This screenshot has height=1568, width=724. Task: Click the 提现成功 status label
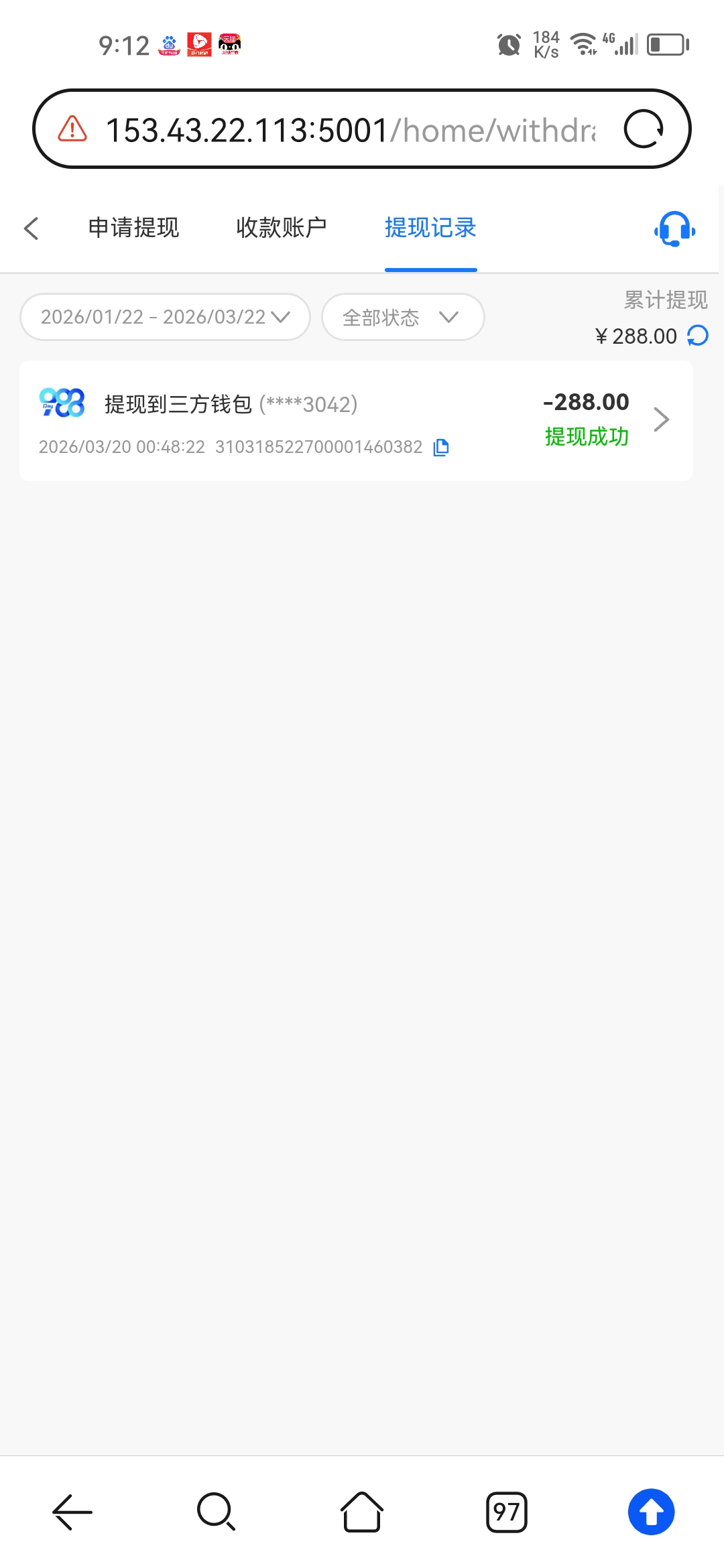tap(586, 437)
